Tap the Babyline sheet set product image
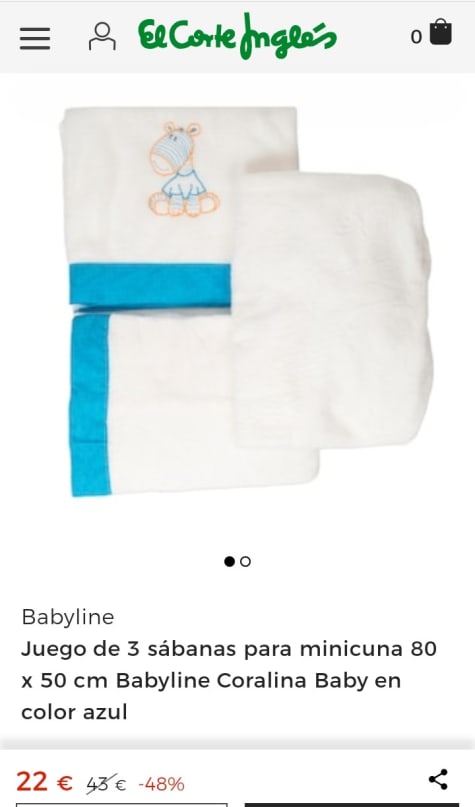Screen dimensions: 475x807 pyautogui.click(x=246, y=301)
